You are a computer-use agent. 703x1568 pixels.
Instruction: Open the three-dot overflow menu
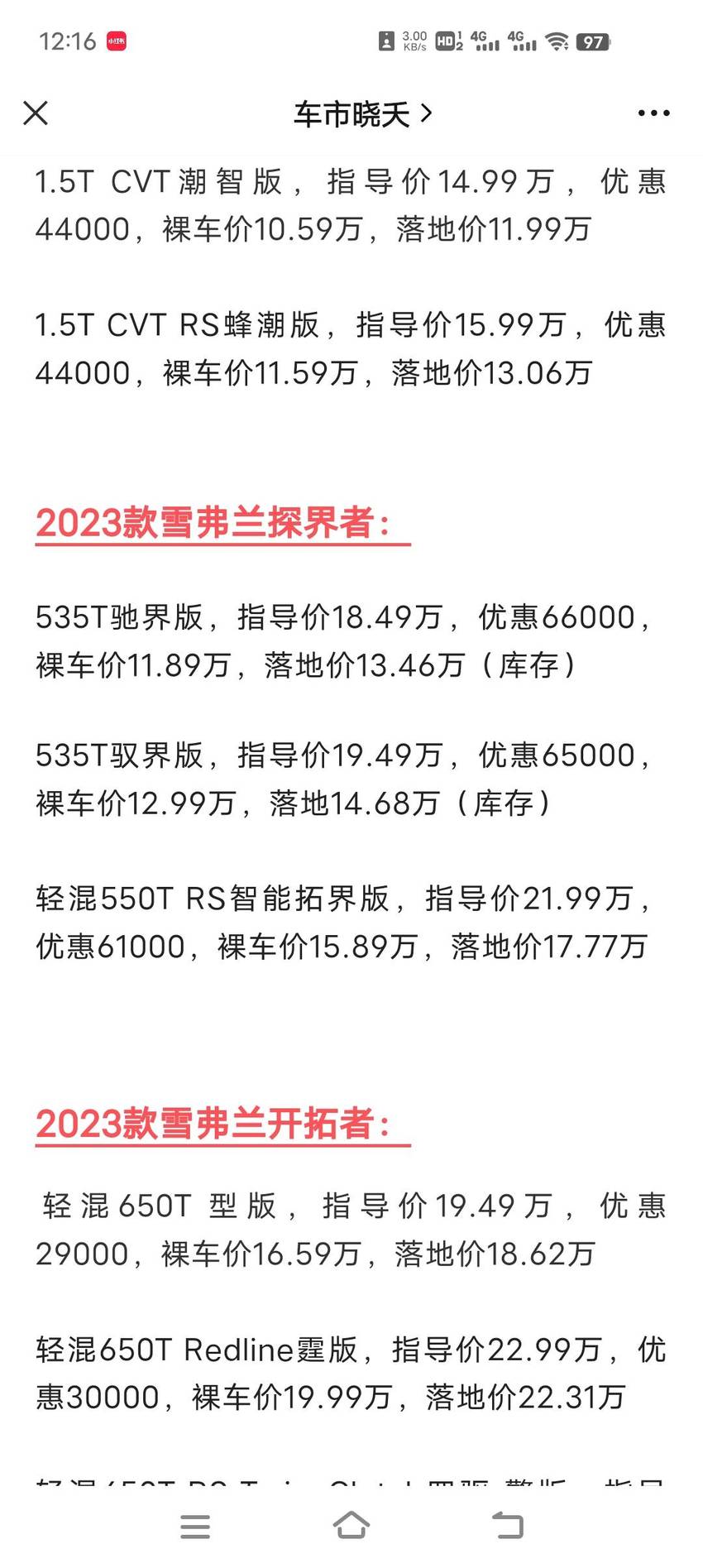click(x=653, y=113)
